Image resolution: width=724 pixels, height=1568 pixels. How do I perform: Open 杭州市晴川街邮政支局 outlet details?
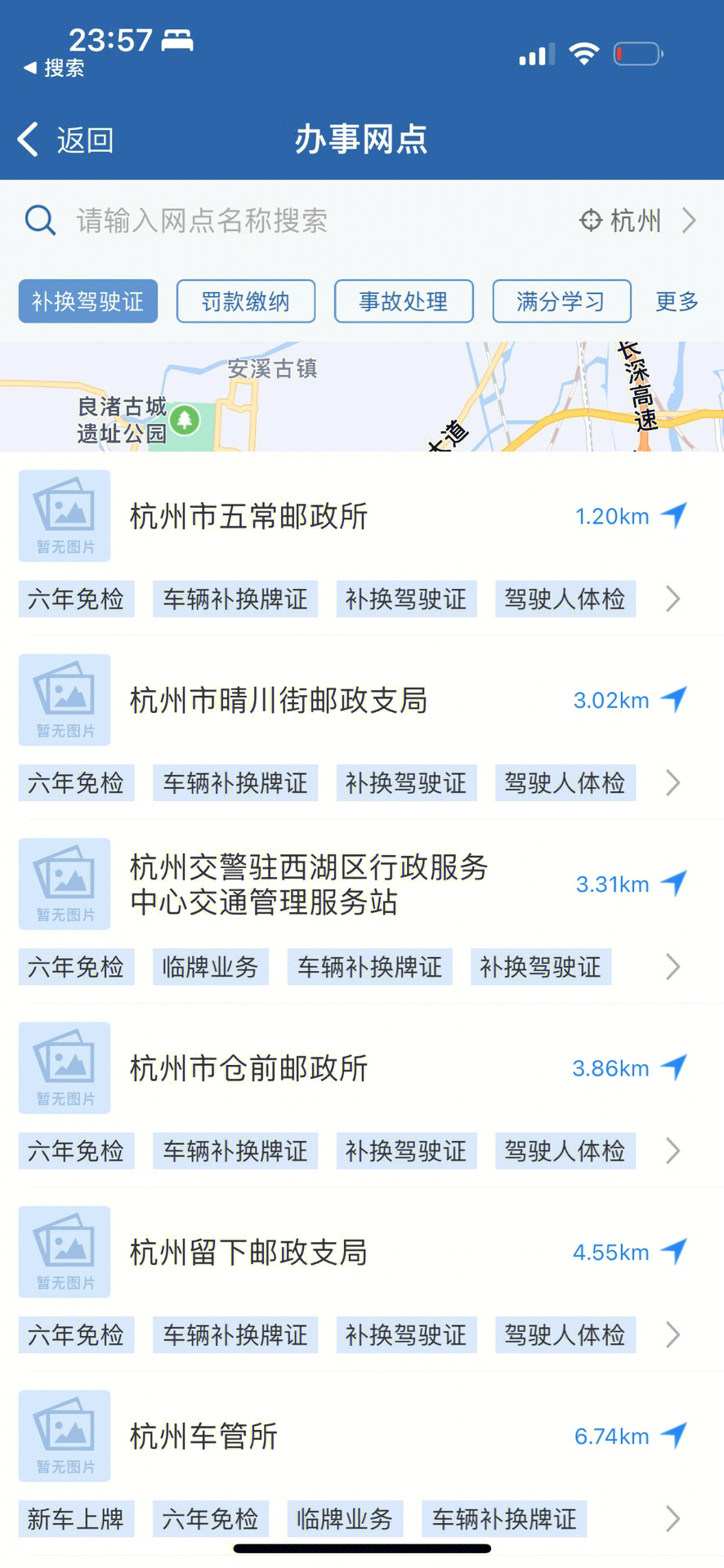pyautogui.click(x=279, y=700)
